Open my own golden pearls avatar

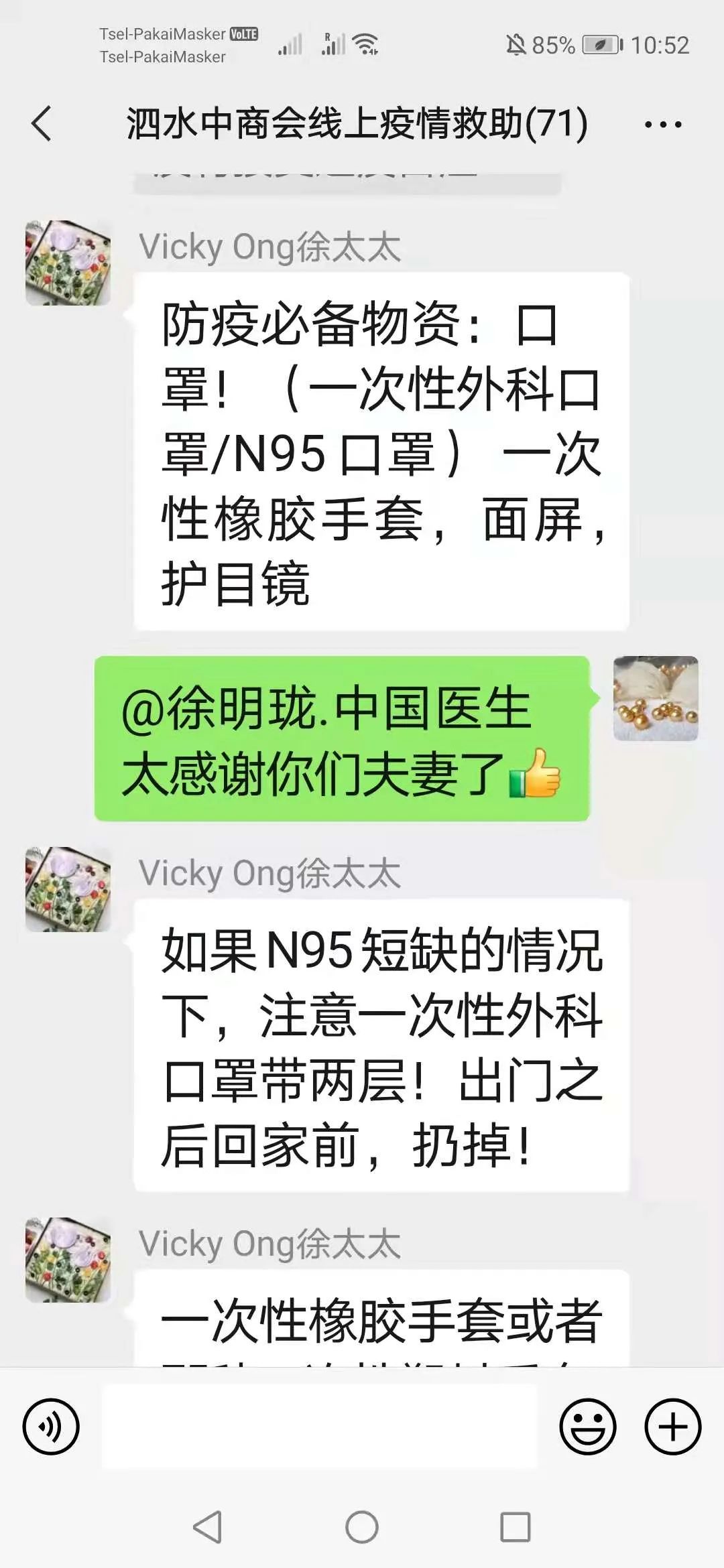pyautogui.click(x=655, y=698)
